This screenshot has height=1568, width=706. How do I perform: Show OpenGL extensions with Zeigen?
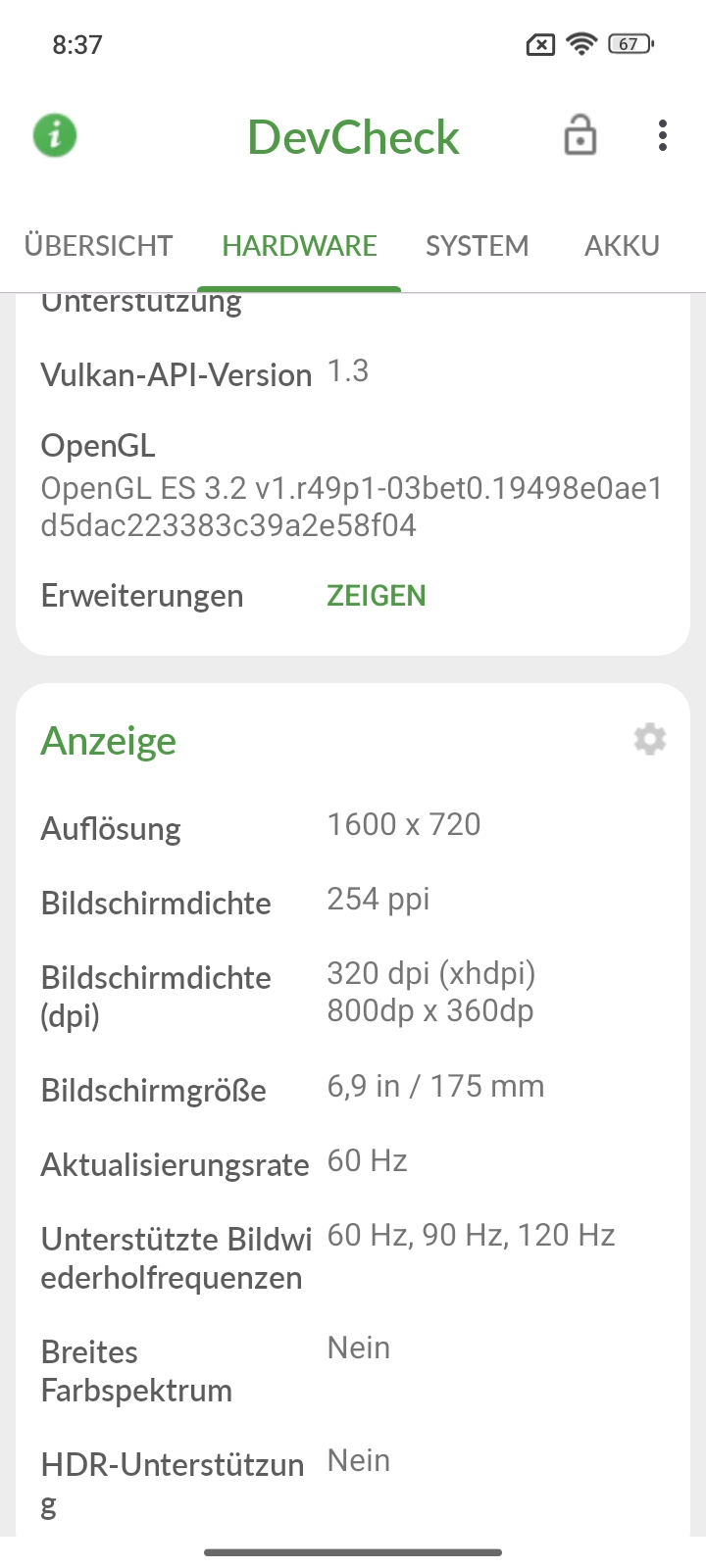[x=377, y=596]
